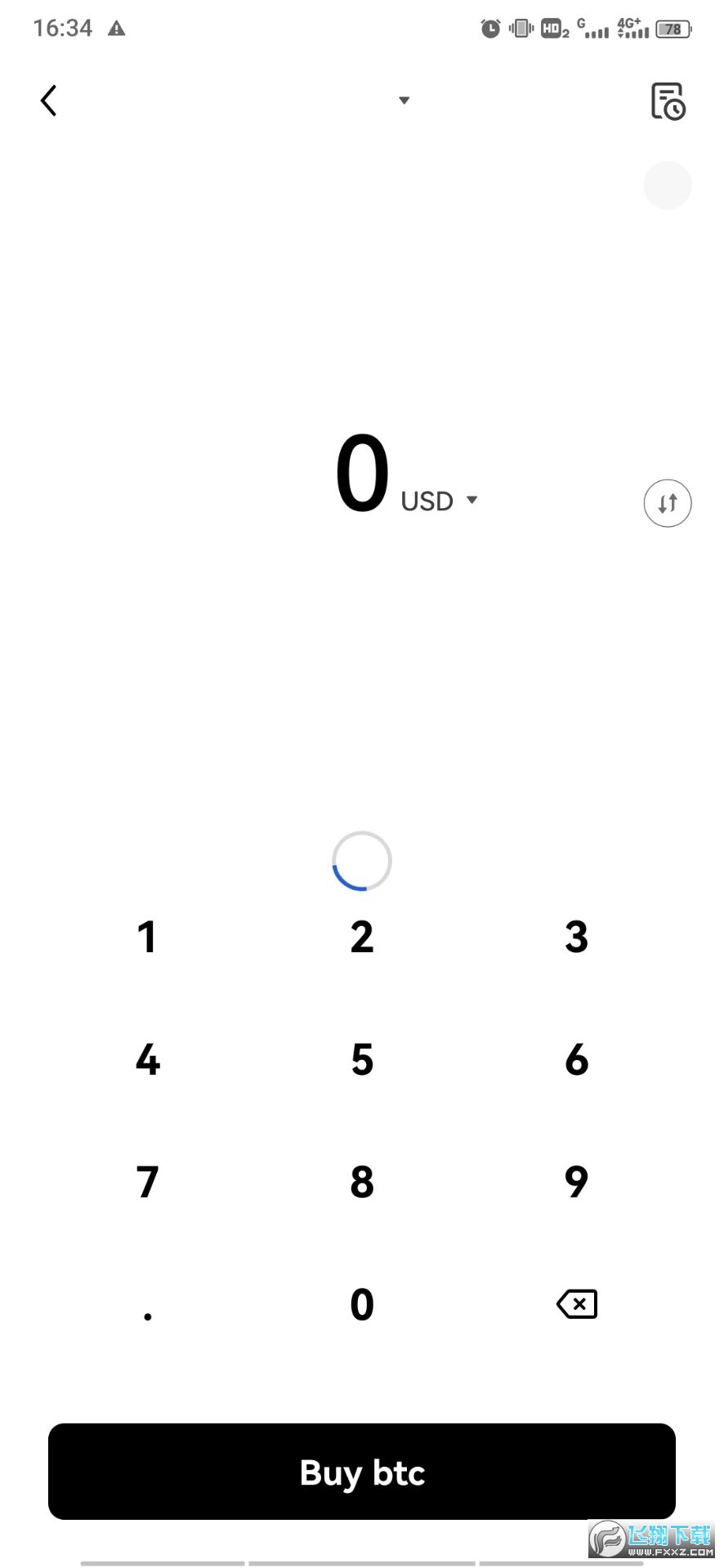Viewport: 724px width, 1568px height.
Task: Open the USD currency dropdown
Action: click(x=439, y=501)
